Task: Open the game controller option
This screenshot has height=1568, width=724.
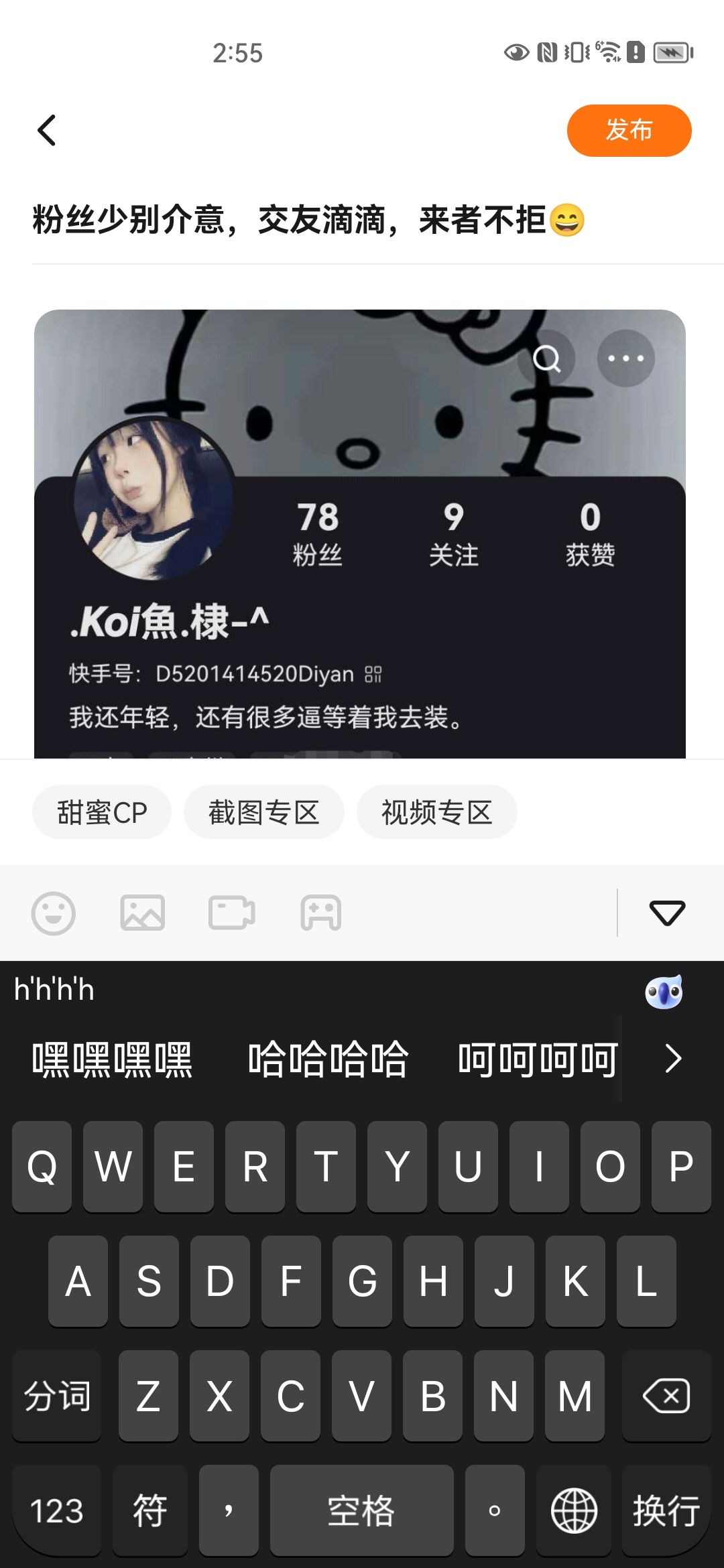Action: pyautogui.click(x=320, y=913)
